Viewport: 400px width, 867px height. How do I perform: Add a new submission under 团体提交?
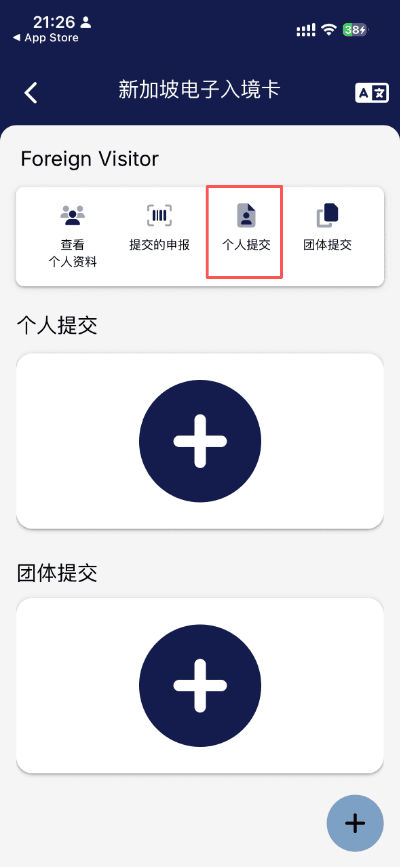[200, 686]
